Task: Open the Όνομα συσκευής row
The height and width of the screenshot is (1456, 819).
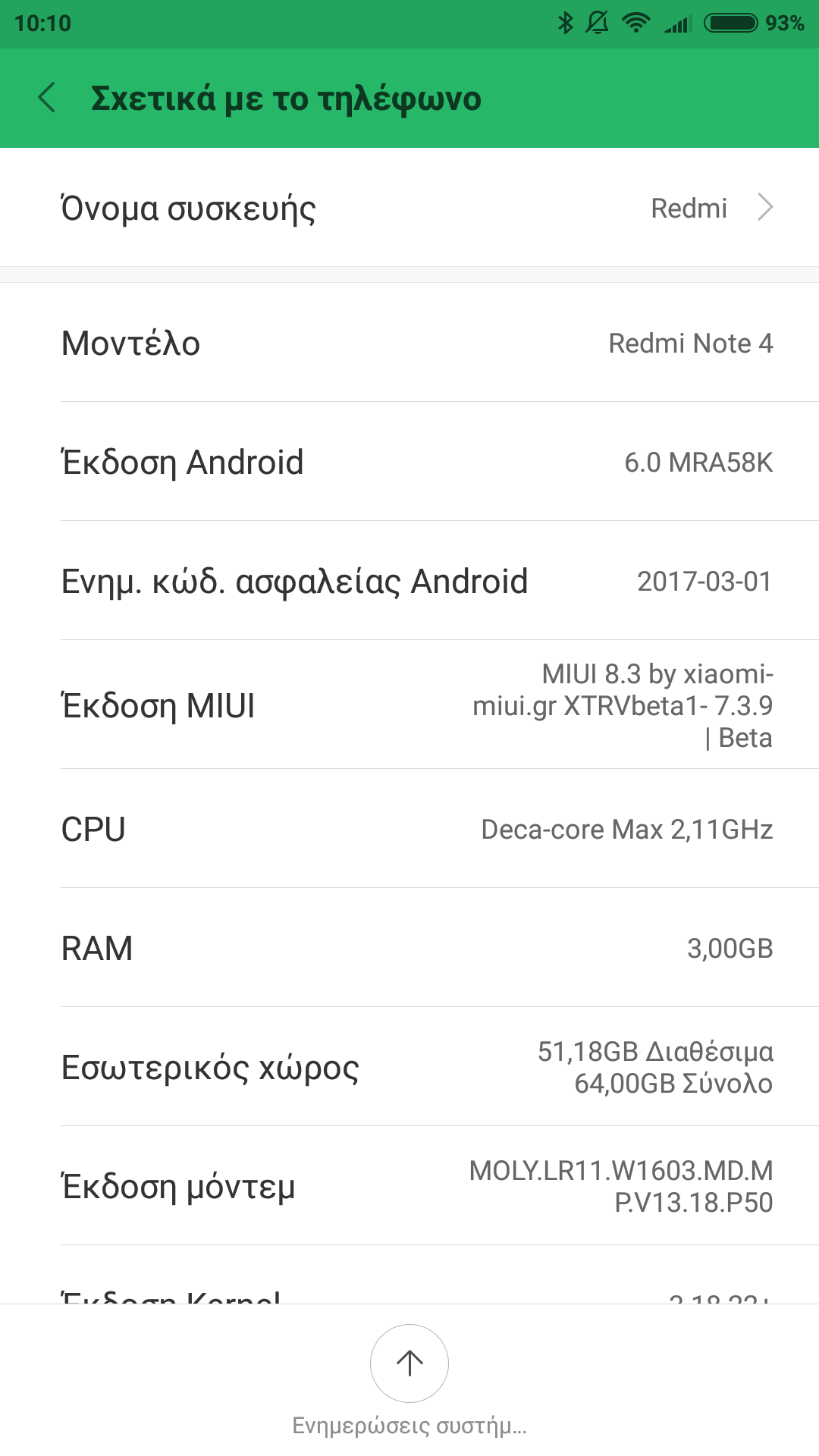Action: click(409, 208)
